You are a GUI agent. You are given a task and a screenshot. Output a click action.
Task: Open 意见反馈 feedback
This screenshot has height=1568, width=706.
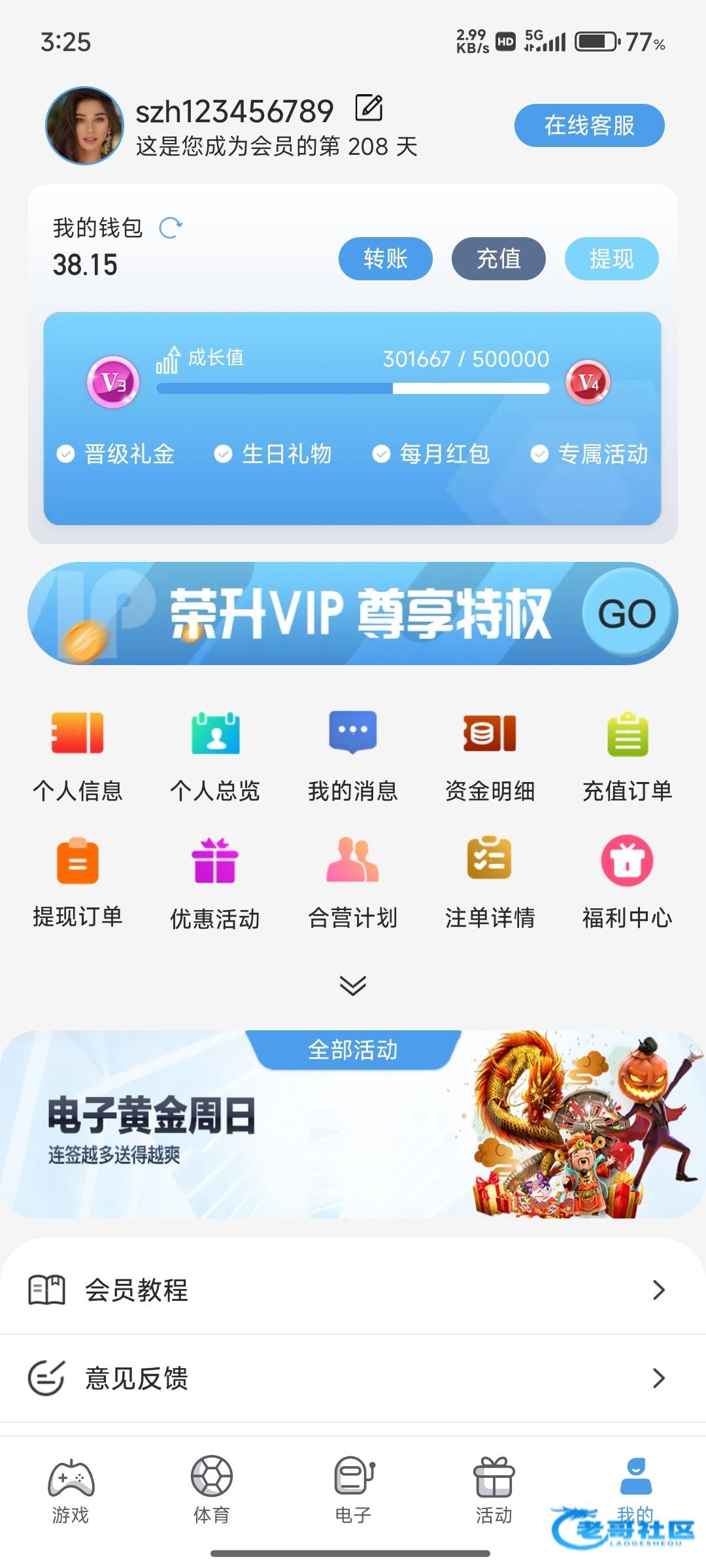coord(353,1378)
